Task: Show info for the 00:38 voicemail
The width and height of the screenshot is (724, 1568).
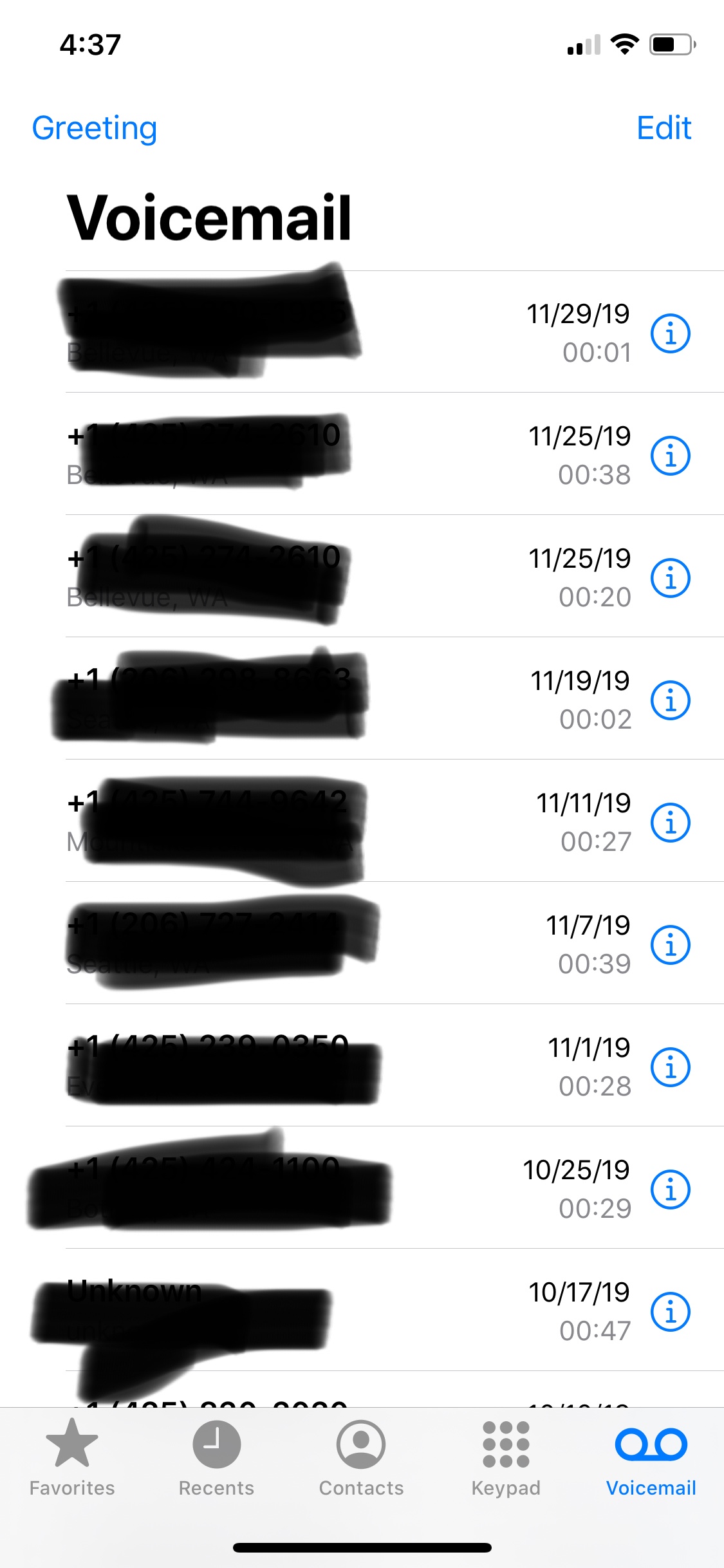Action: (x=670, y=456)
